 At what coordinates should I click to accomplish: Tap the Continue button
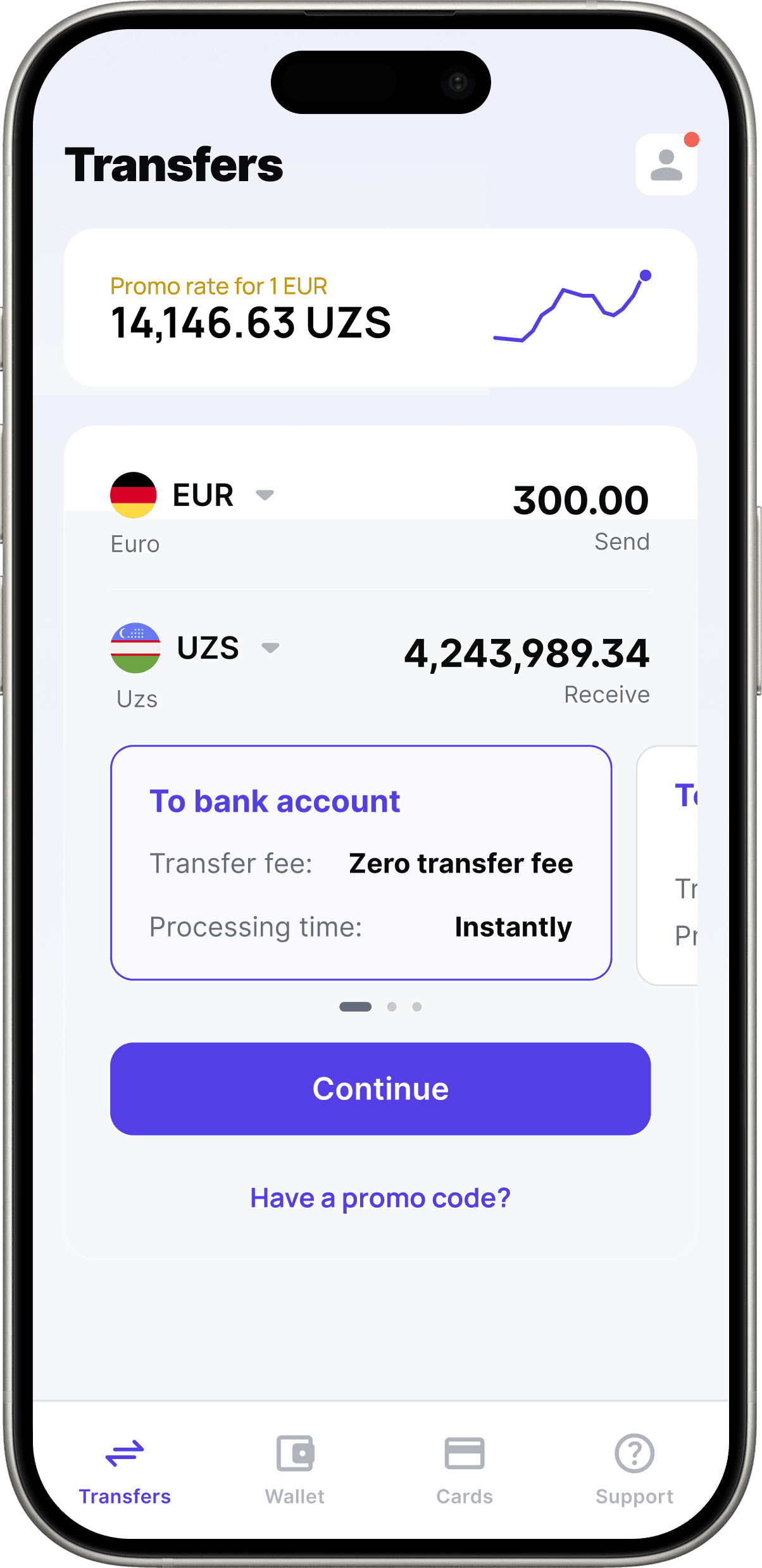[x=380, y=1089]
